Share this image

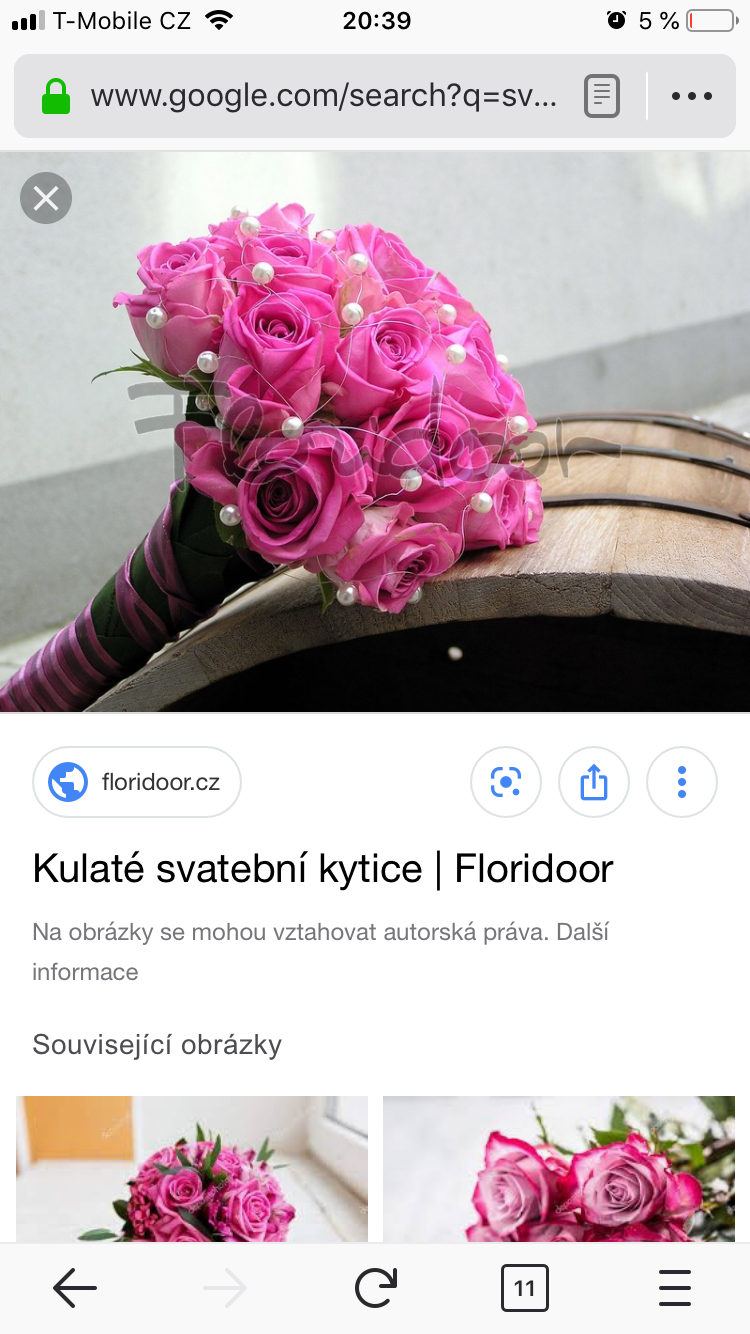pos(594,782)
